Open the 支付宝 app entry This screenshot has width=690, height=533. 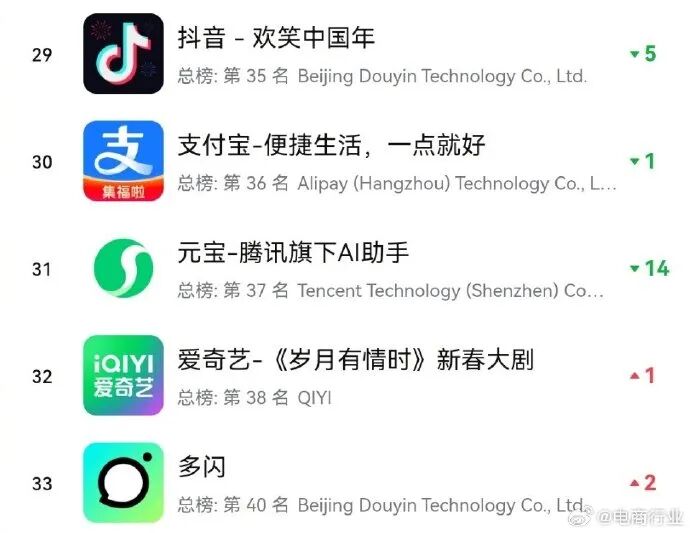click(331, 146)
